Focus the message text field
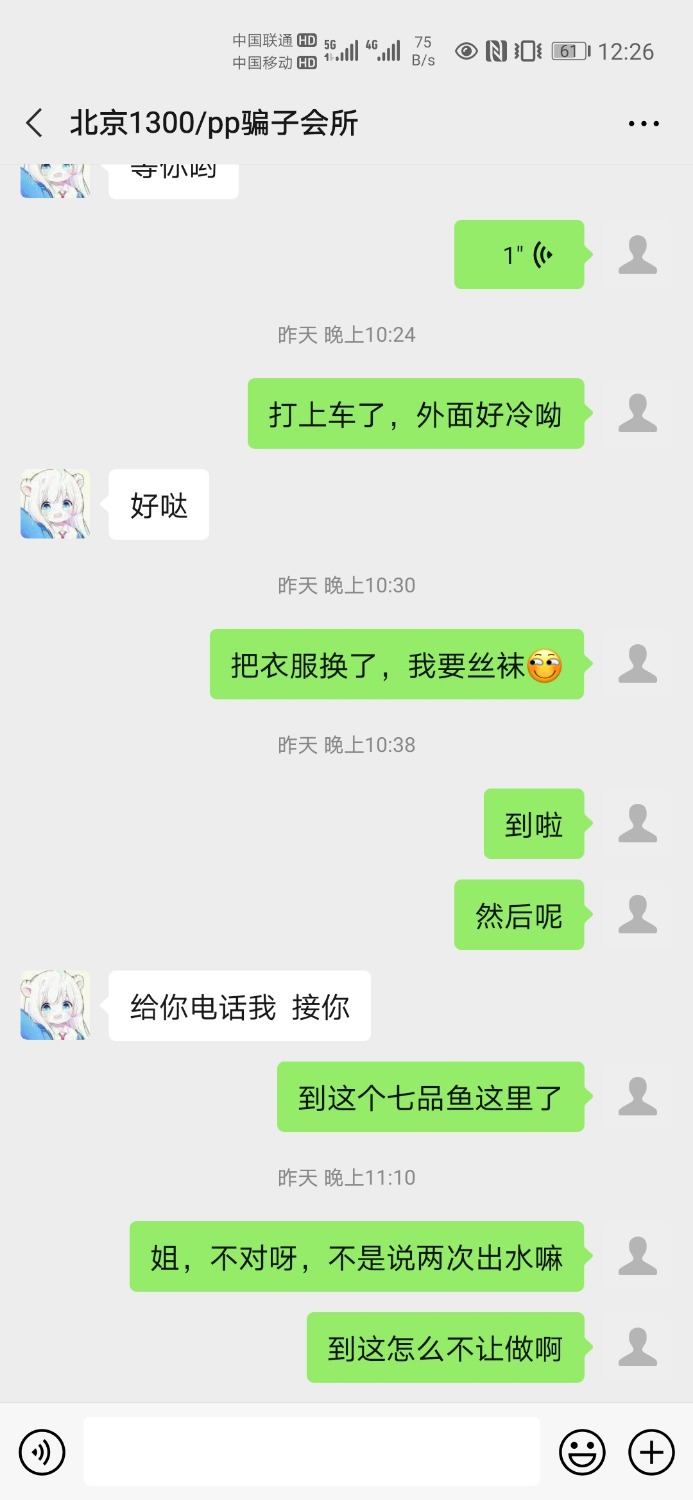693x1500 pixels. tap(310, 1451)
